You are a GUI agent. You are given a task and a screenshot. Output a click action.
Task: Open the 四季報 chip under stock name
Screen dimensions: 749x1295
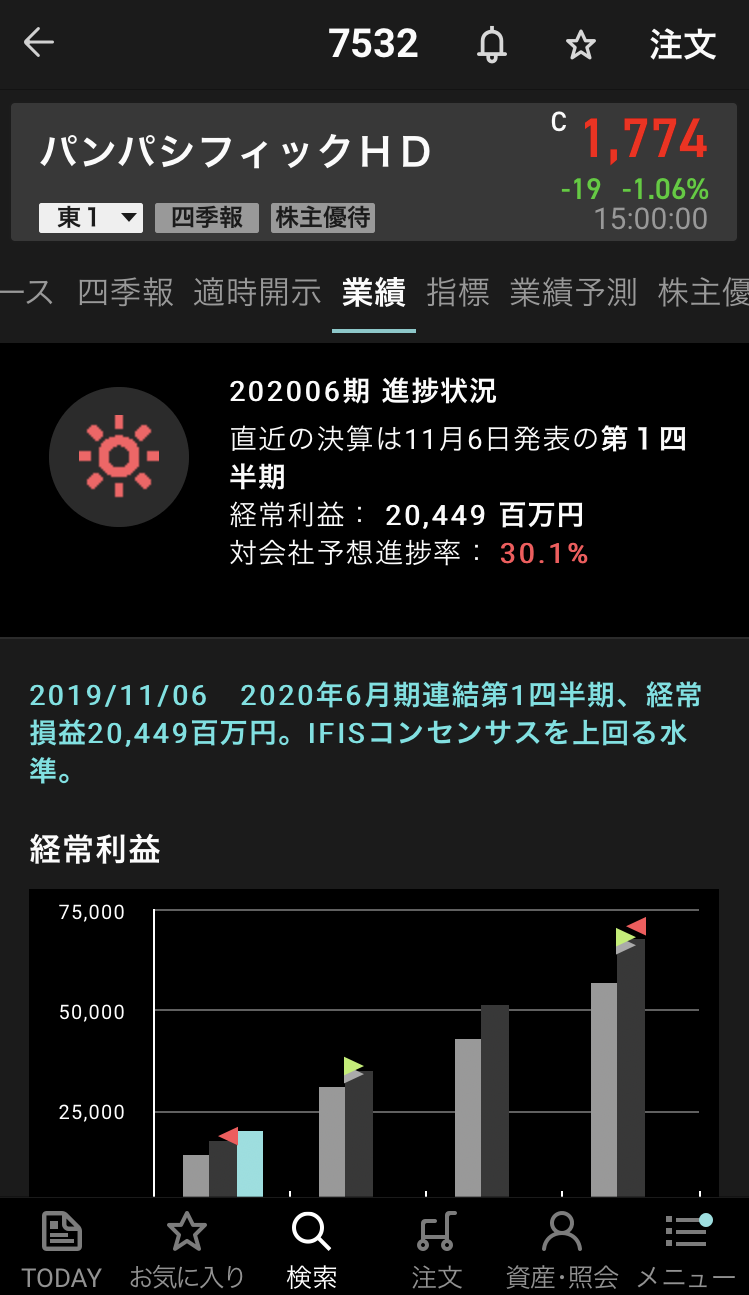[207, 218]
